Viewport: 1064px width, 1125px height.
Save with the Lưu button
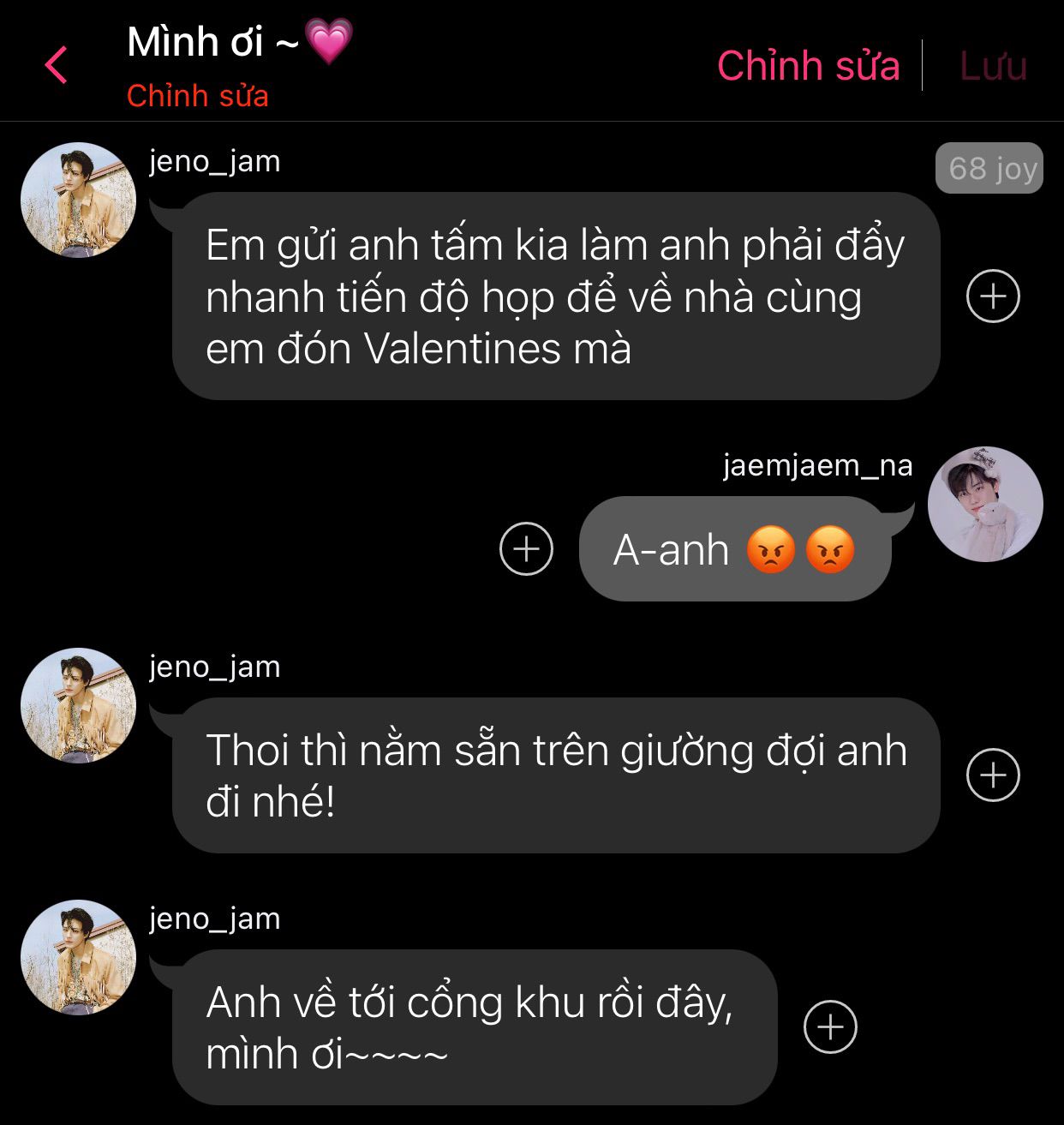point(993,66)
